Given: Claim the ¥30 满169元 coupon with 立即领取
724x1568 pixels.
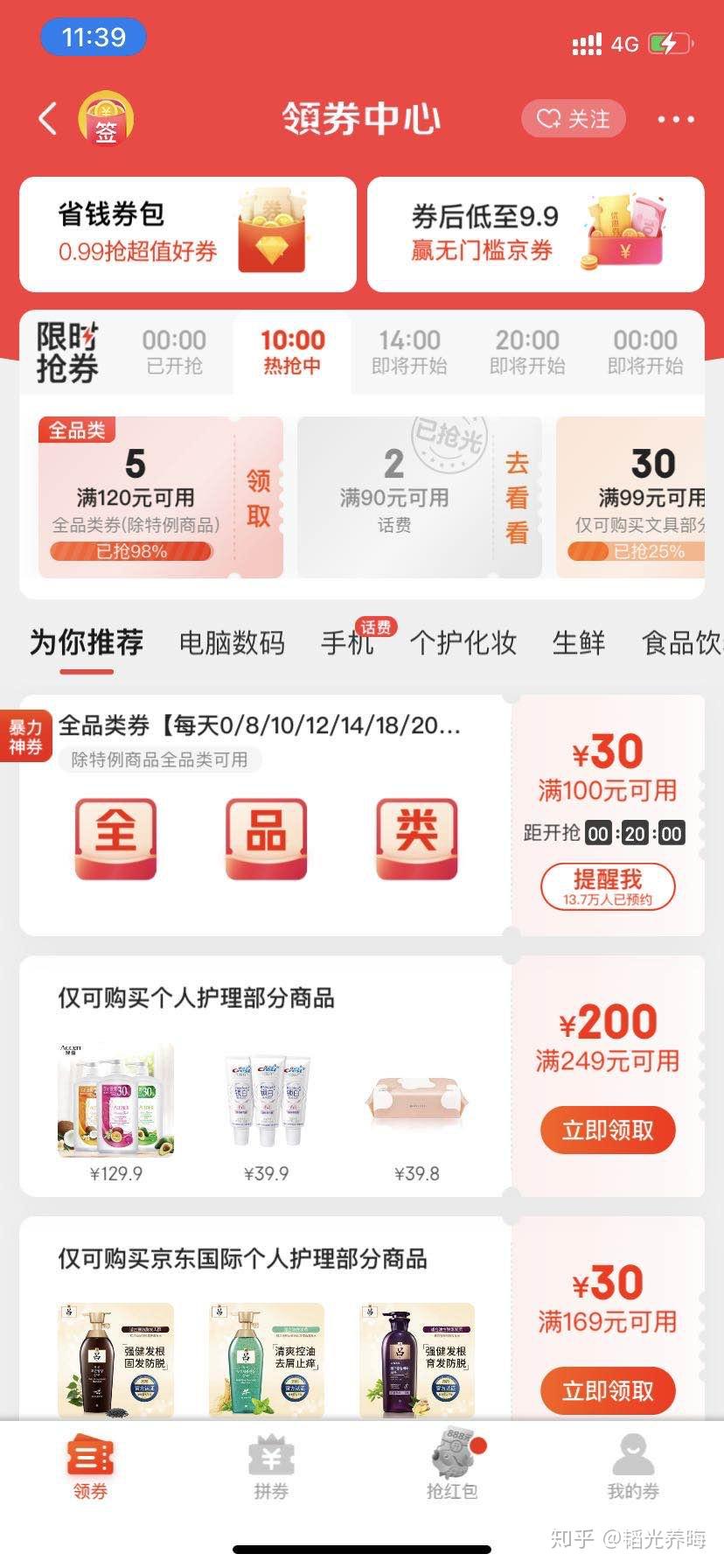Looking at the screenshot, I should (x=608, y=1390).
